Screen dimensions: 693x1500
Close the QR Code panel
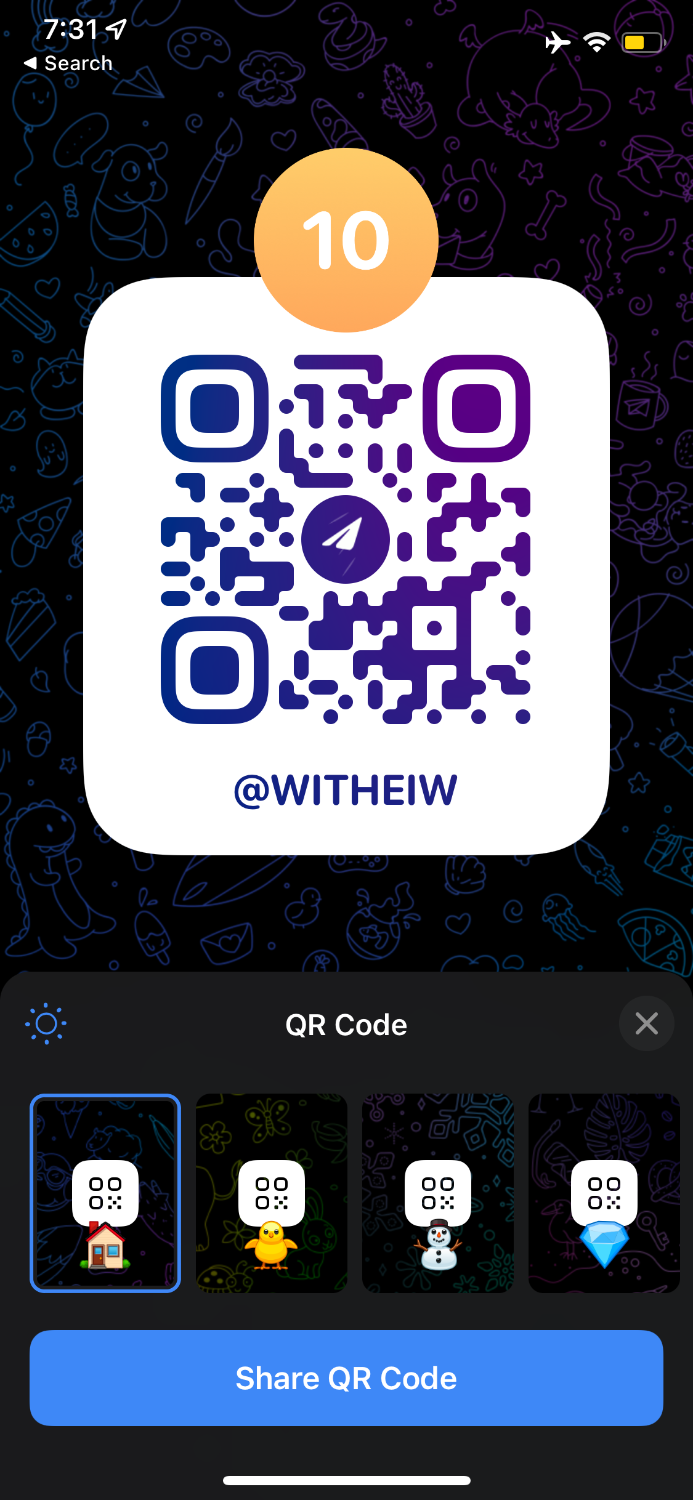pos(646,1024)
